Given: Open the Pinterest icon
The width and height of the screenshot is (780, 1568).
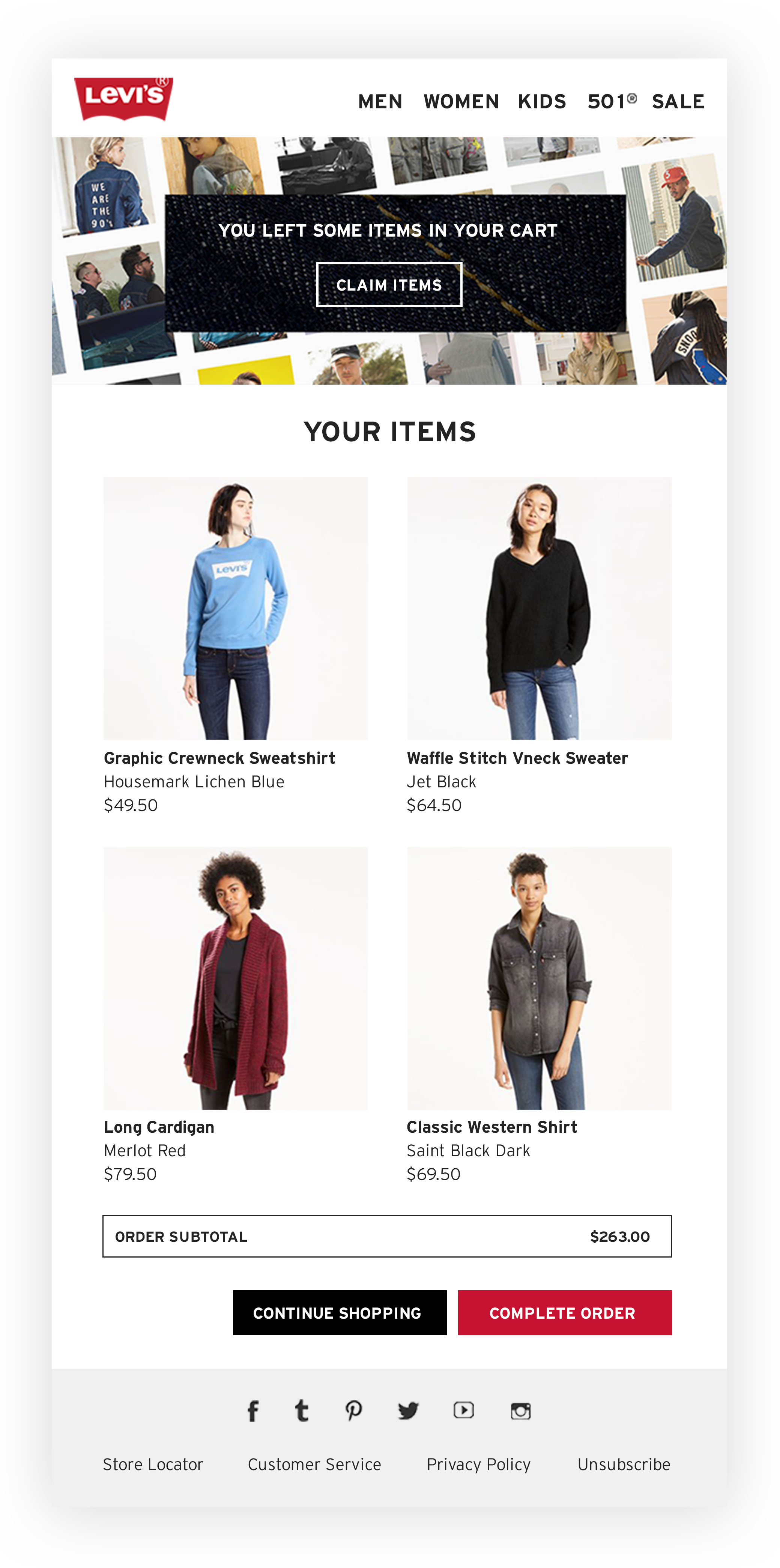Looking at the screenshot, I should 354,1411.
